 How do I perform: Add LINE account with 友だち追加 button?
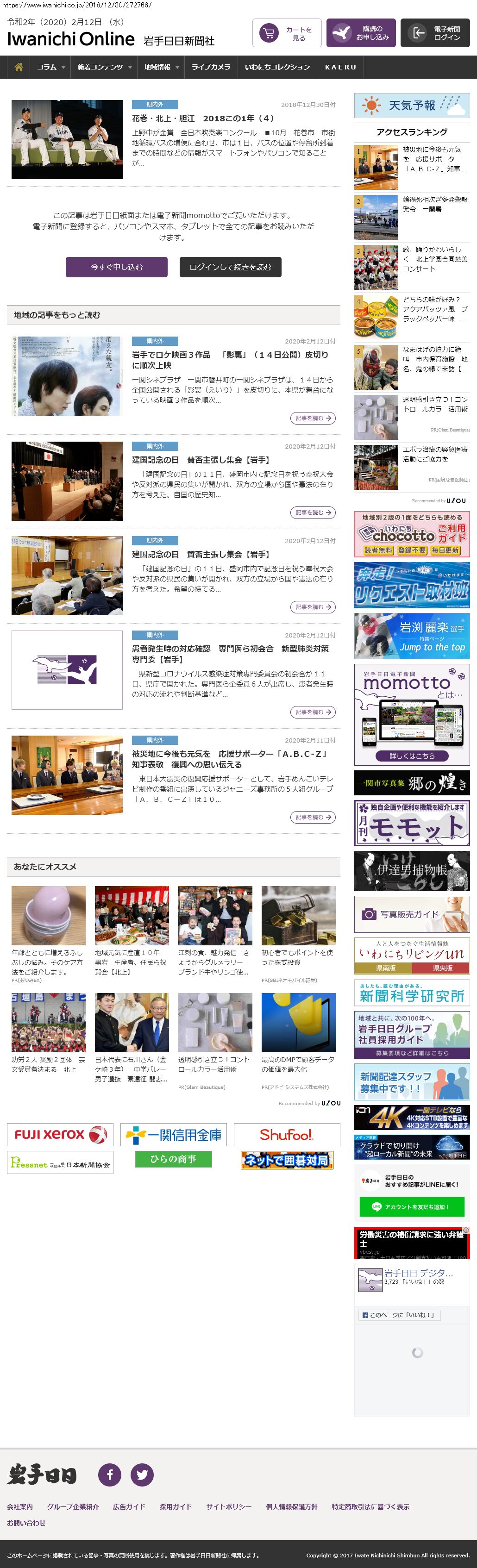(x=412, y=1206)
